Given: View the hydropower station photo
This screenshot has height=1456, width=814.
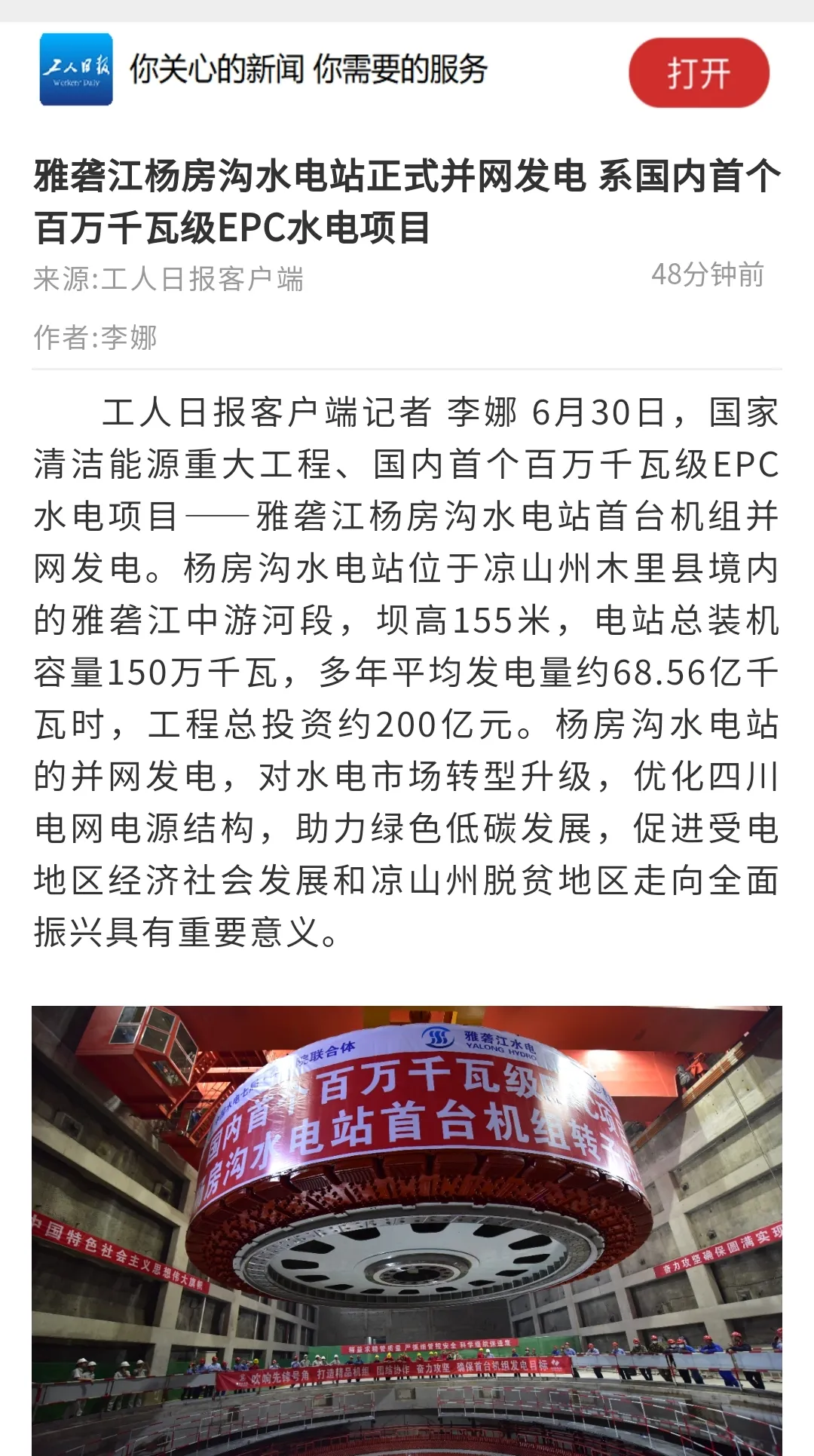Looking at the screenshot, I should point(407,1229).
